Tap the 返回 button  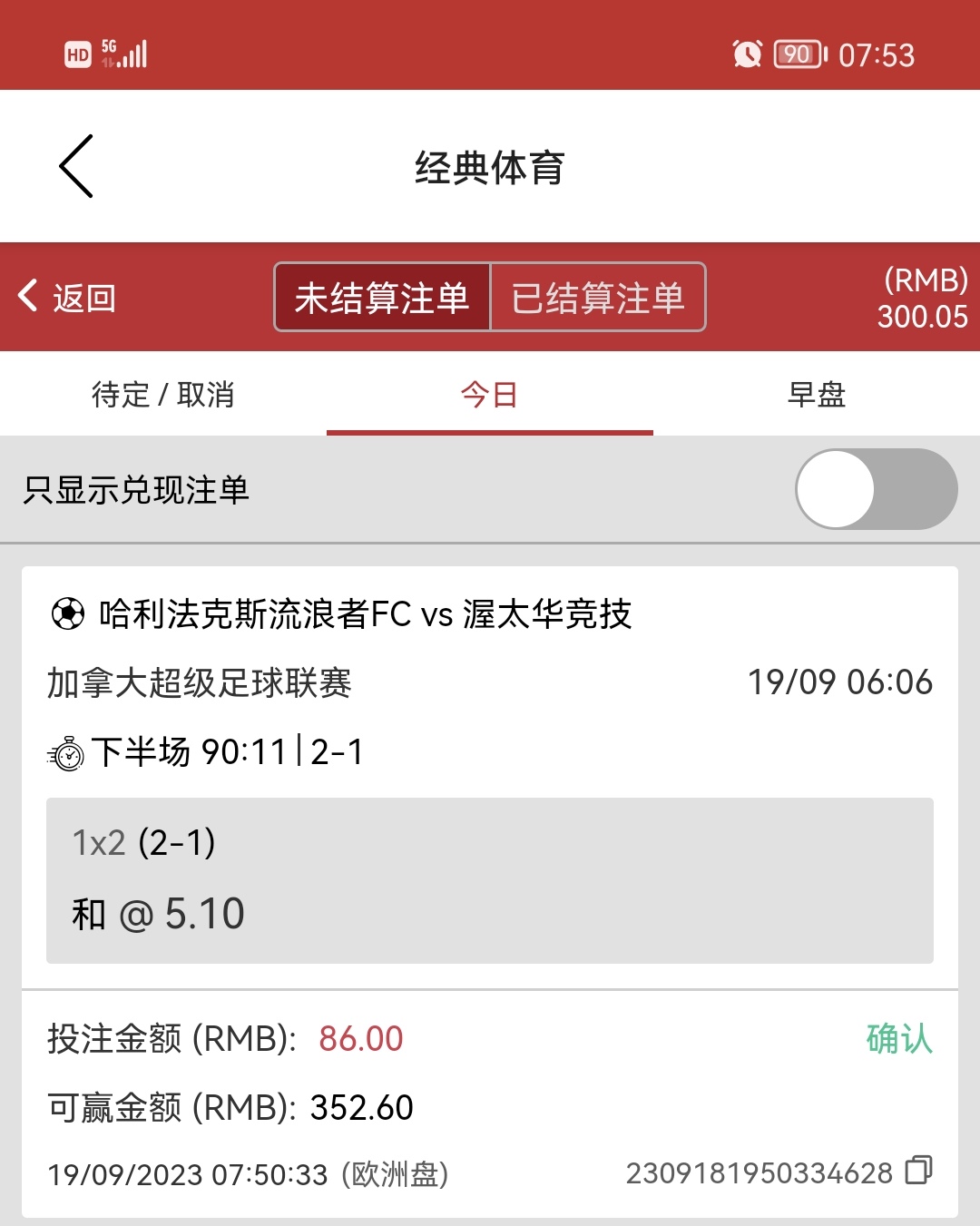[x=67, y=297]
